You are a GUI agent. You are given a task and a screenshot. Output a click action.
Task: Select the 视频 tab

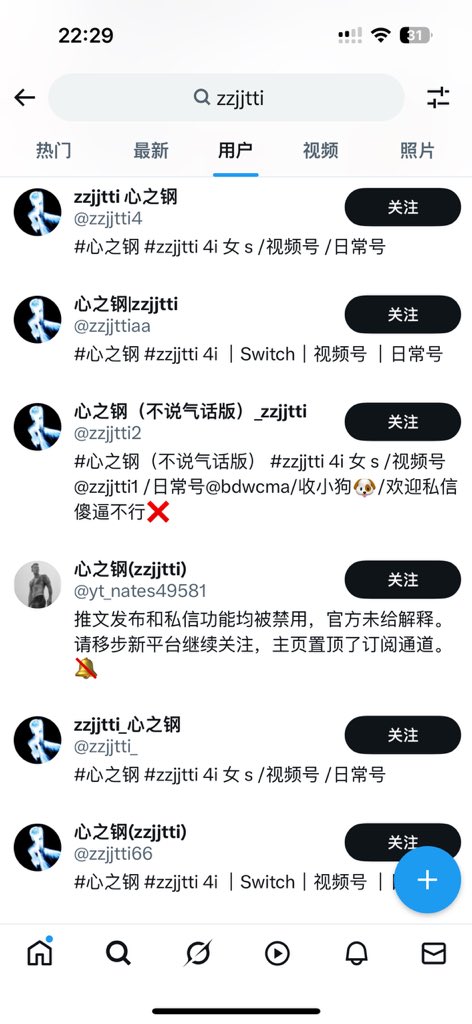click(x=321, y=151)
